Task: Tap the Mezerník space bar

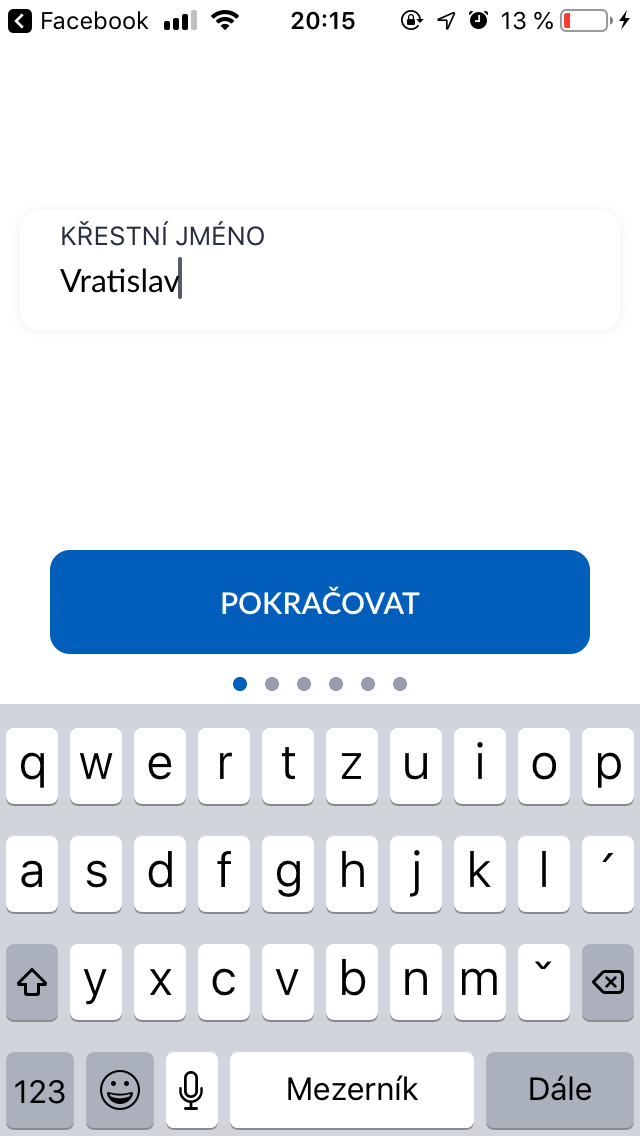Action: click(x=352, y=1089)
